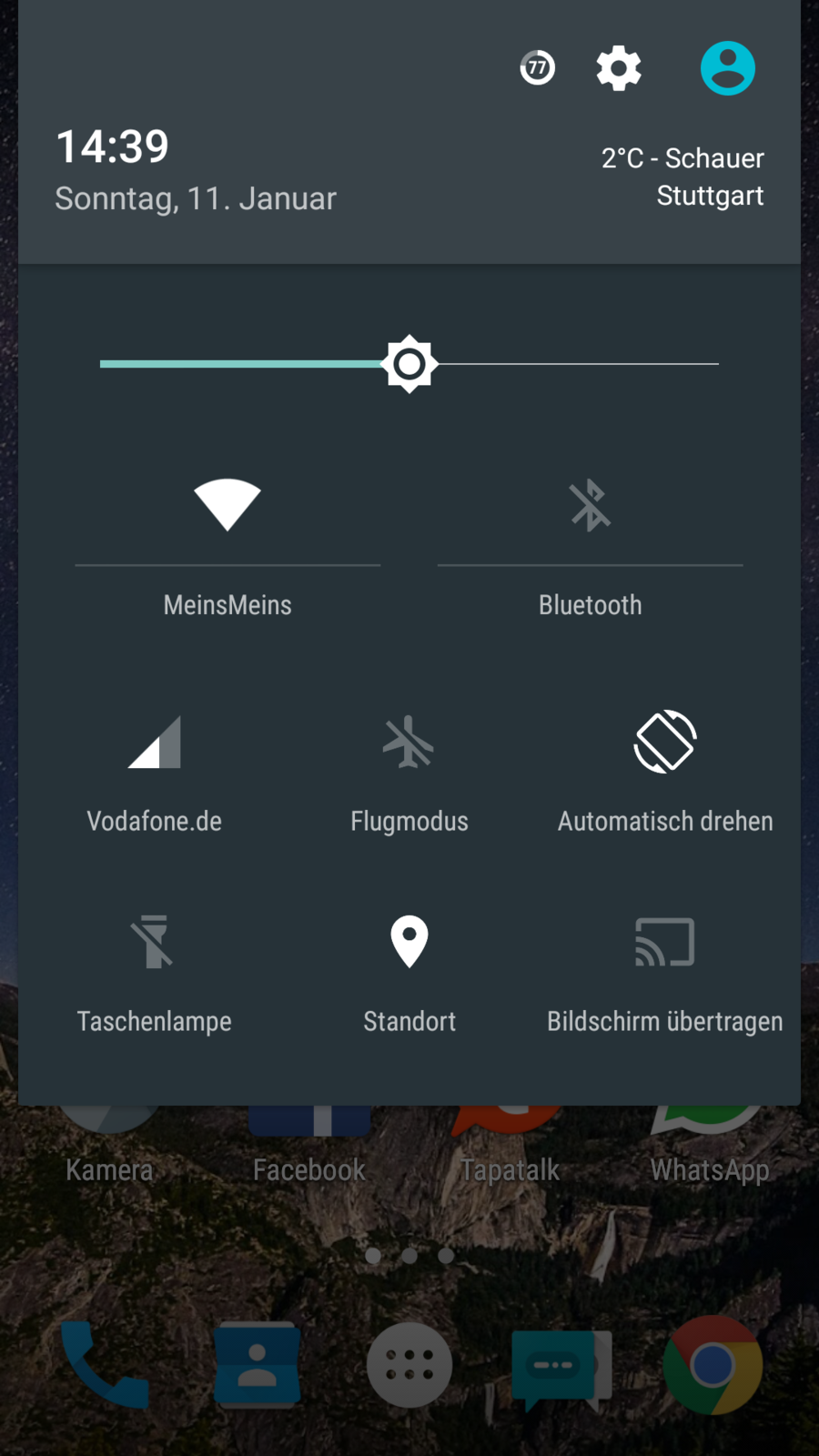
Task: Turn on the Bluetooth icon
Action: coord(590,504)
